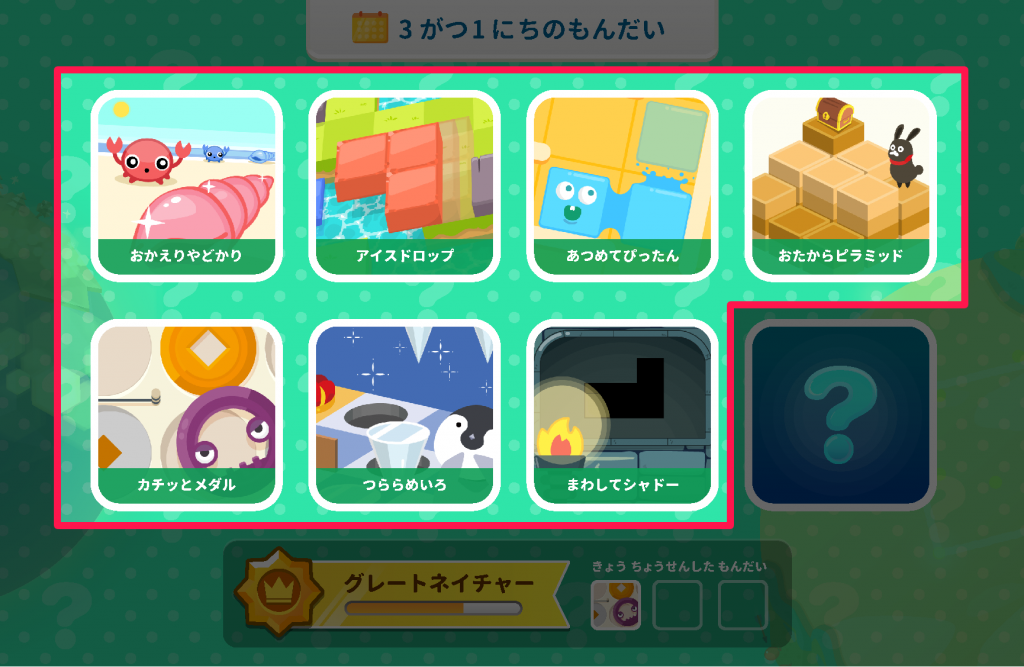The image size is (1024, 667).
Task: Tap the locked question mark card
Action: (840, 414)
